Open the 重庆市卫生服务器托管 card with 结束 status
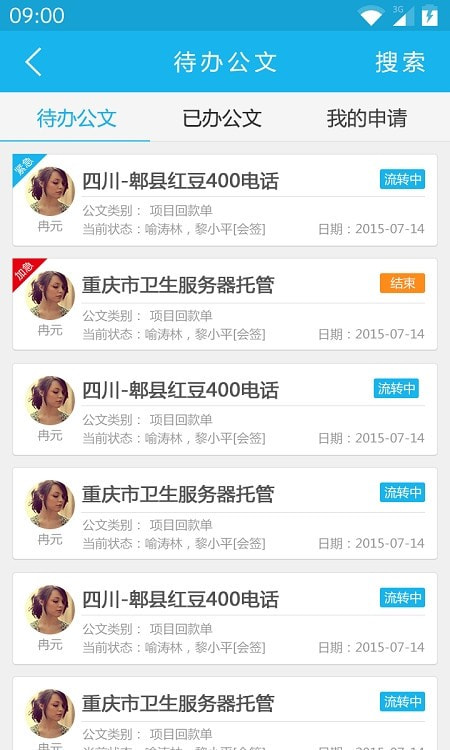Viewport: 450px width, 750px height. tap(225, 304)
